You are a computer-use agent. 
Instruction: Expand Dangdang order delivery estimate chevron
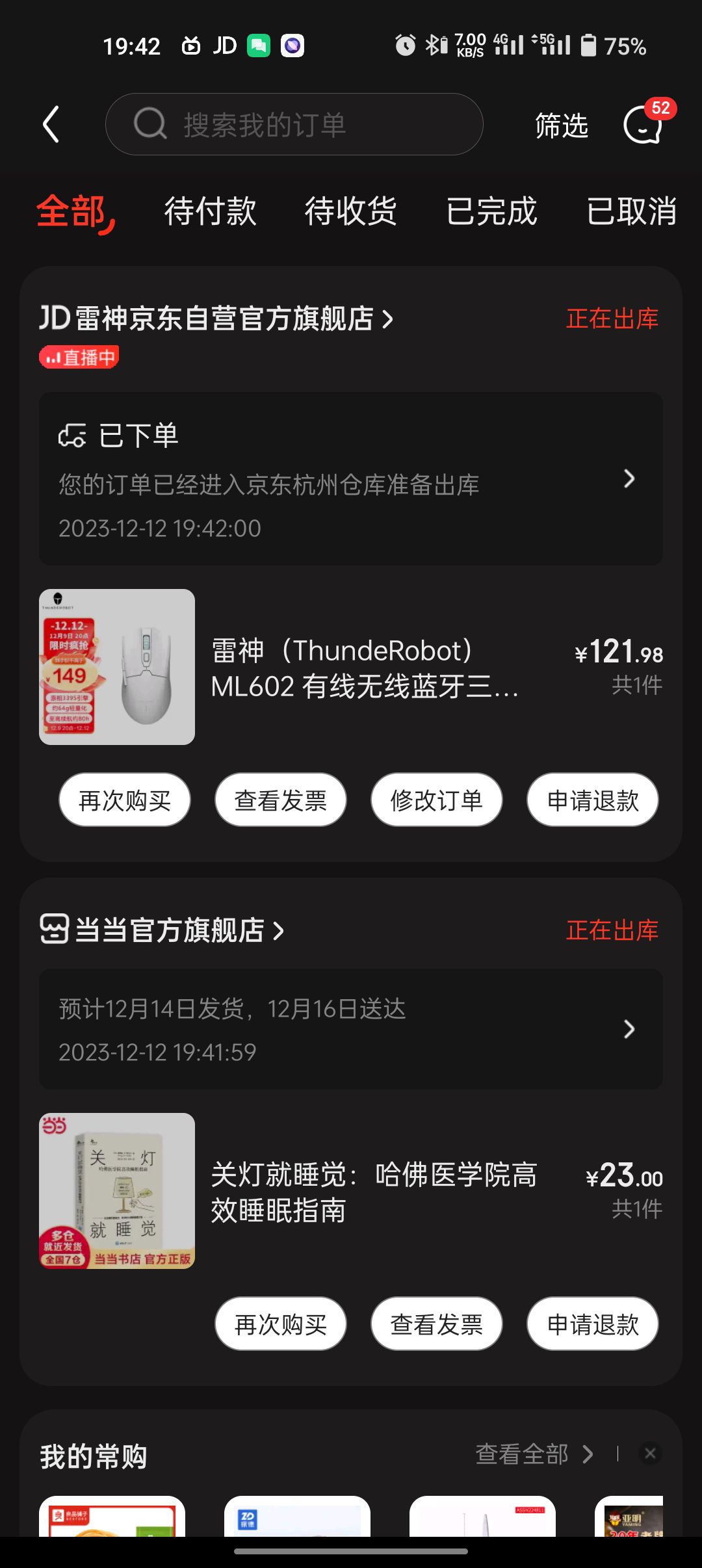tap(628, 1030)
